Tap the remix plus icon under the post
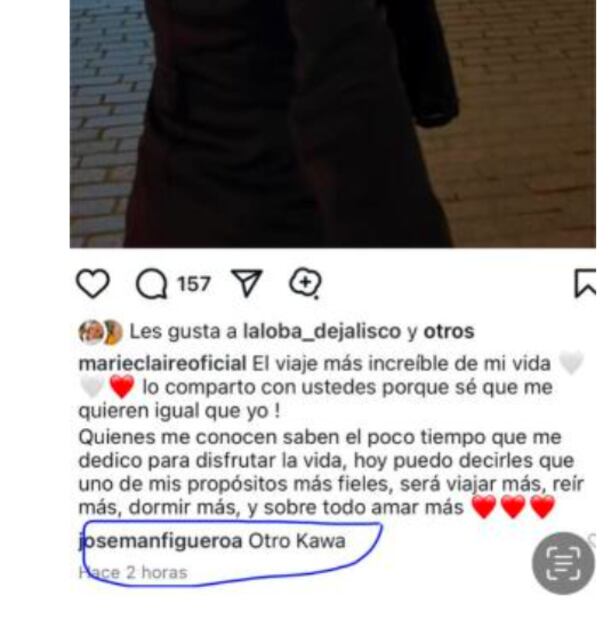This screenshot has height=620, width=611. pyautogui.click(x=305, y=284)
